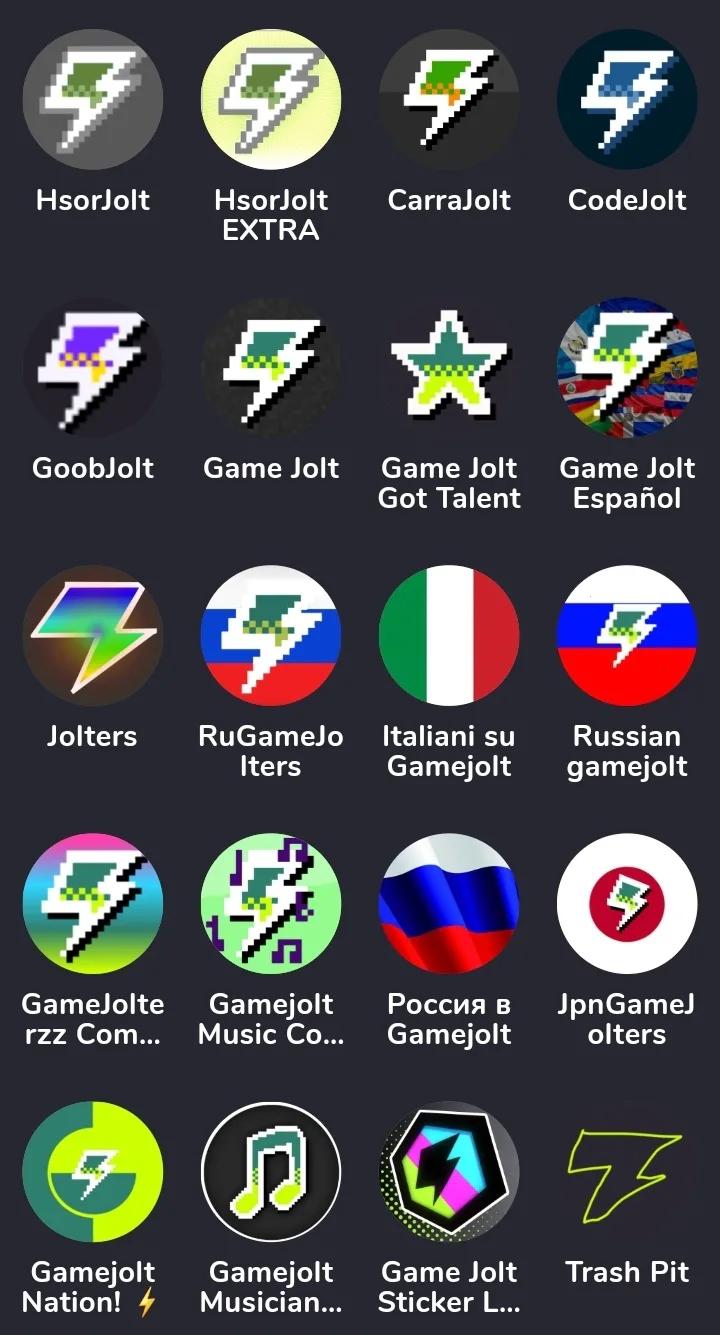This screenshot has height=1335, width=720.
Task: Open Italiani su Gamejolt
Action: tap(449, 635)
